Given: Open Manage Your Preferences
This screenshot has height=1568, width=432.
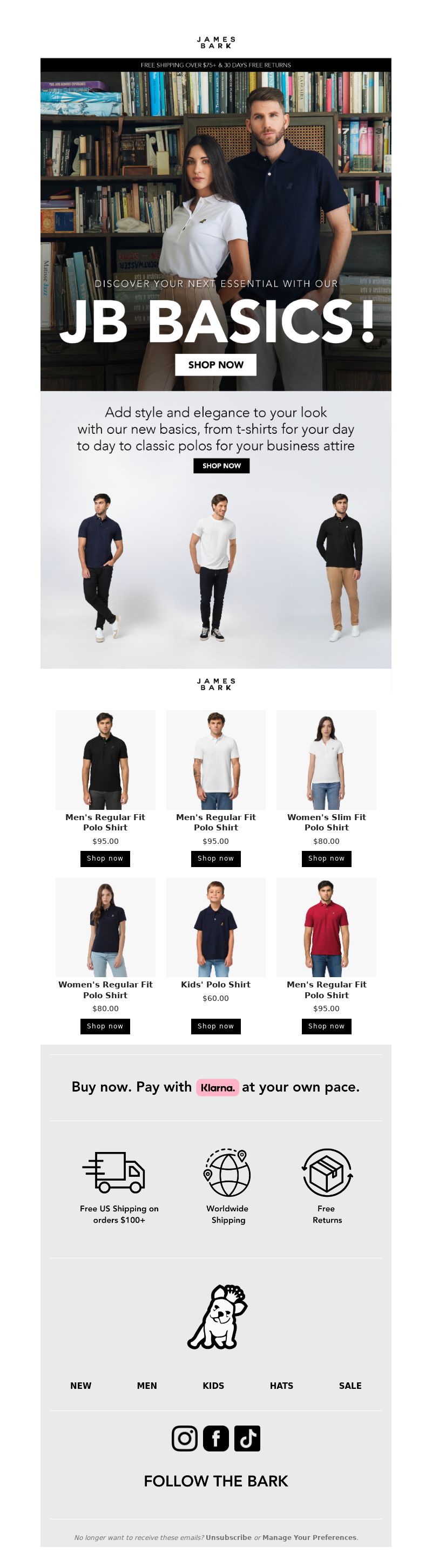Looking at the screenshot, I should 309,1538.
